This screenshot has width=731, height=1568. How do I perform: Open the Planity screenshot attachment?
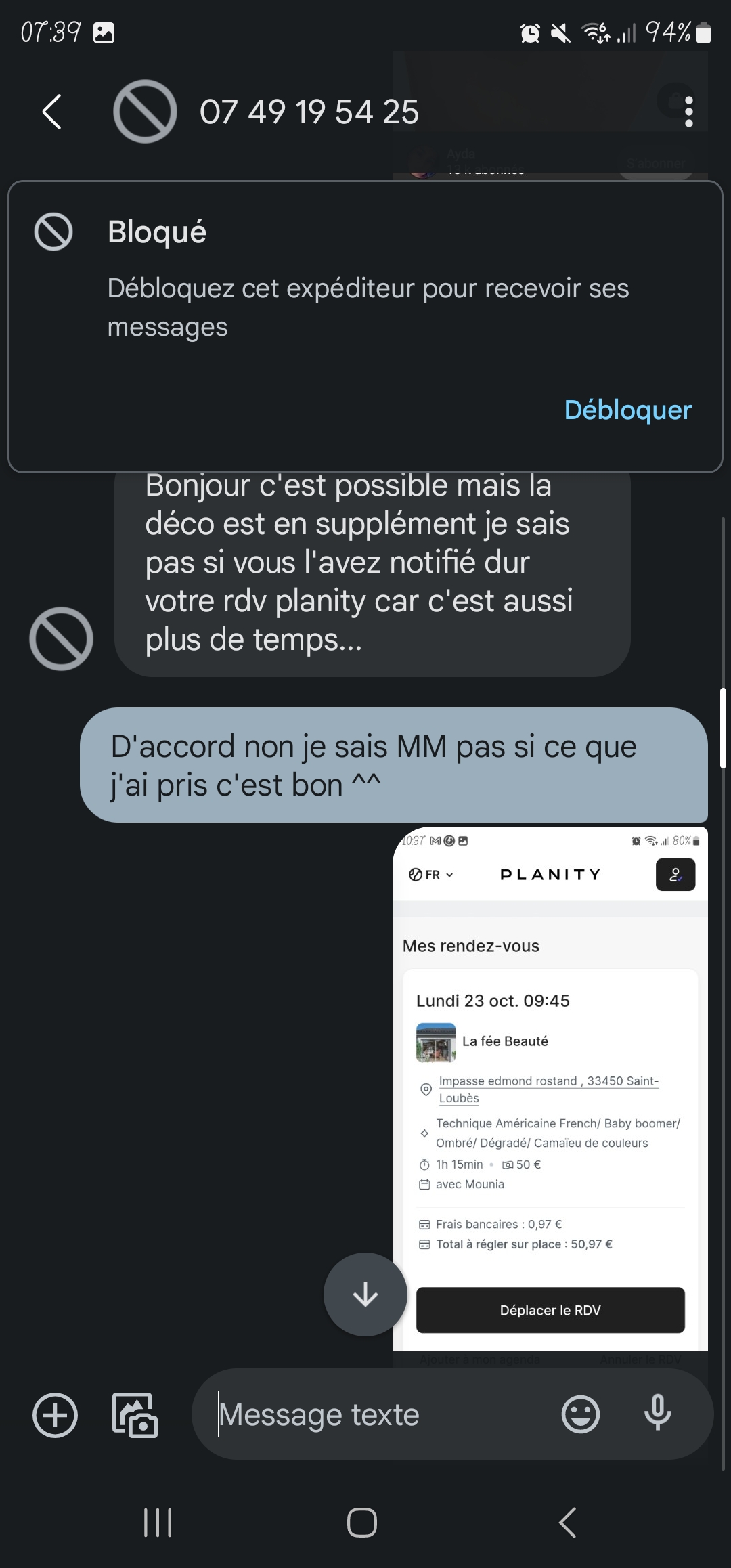[550, 1083]
